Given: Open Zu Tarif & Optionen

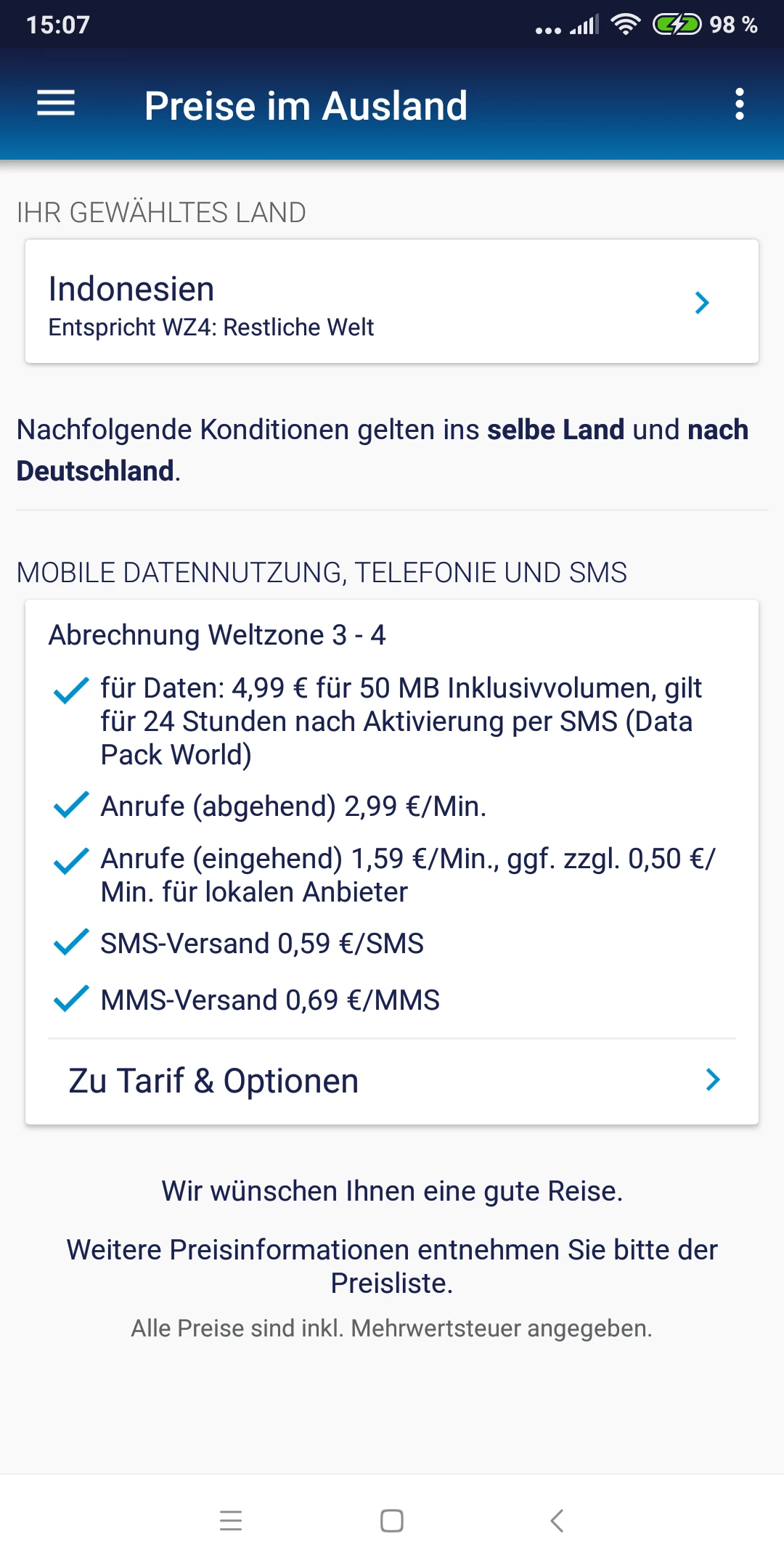Looking at the screenshot, I should click(392, 1081).
